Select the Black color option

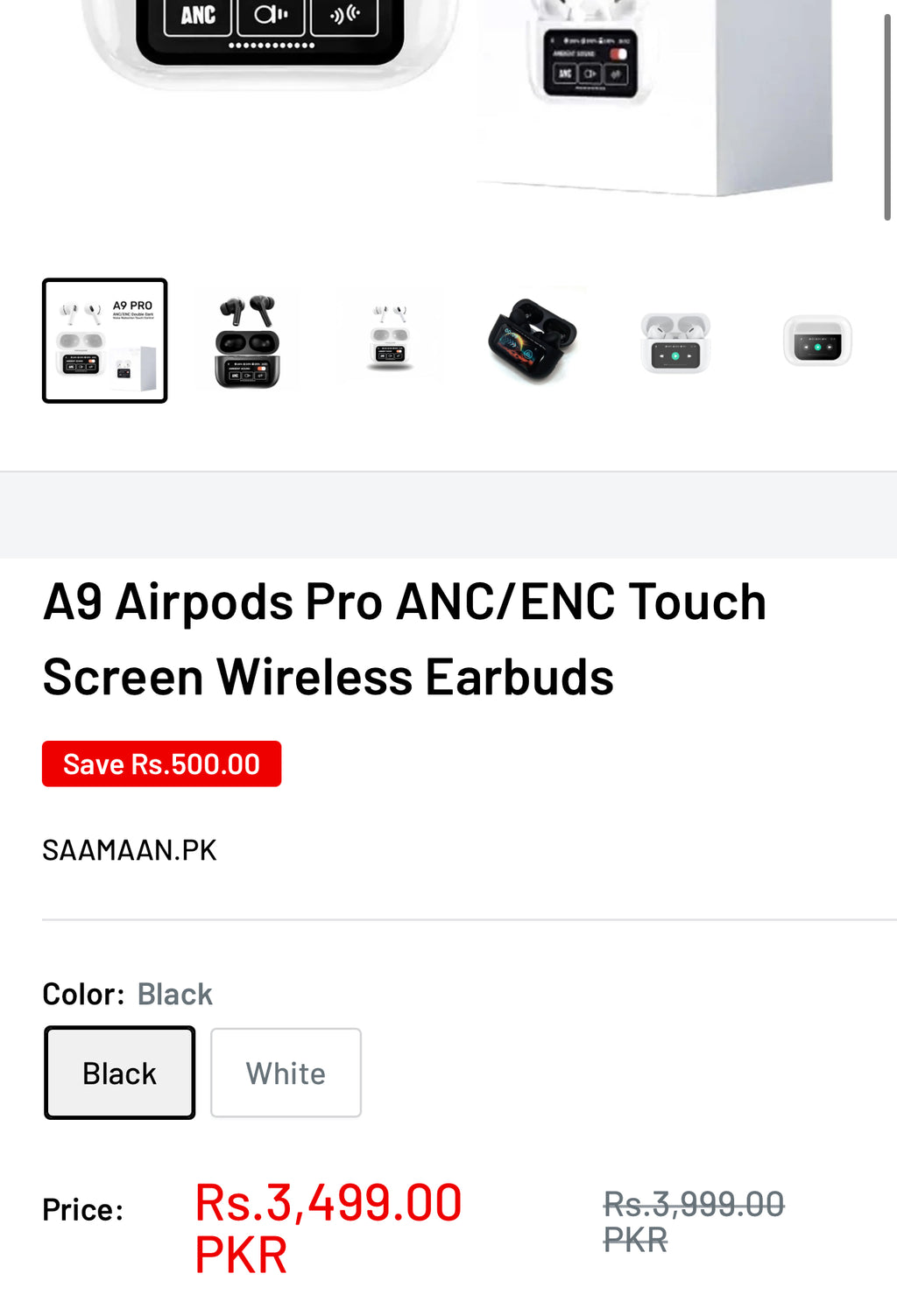tap(120, 1073)
